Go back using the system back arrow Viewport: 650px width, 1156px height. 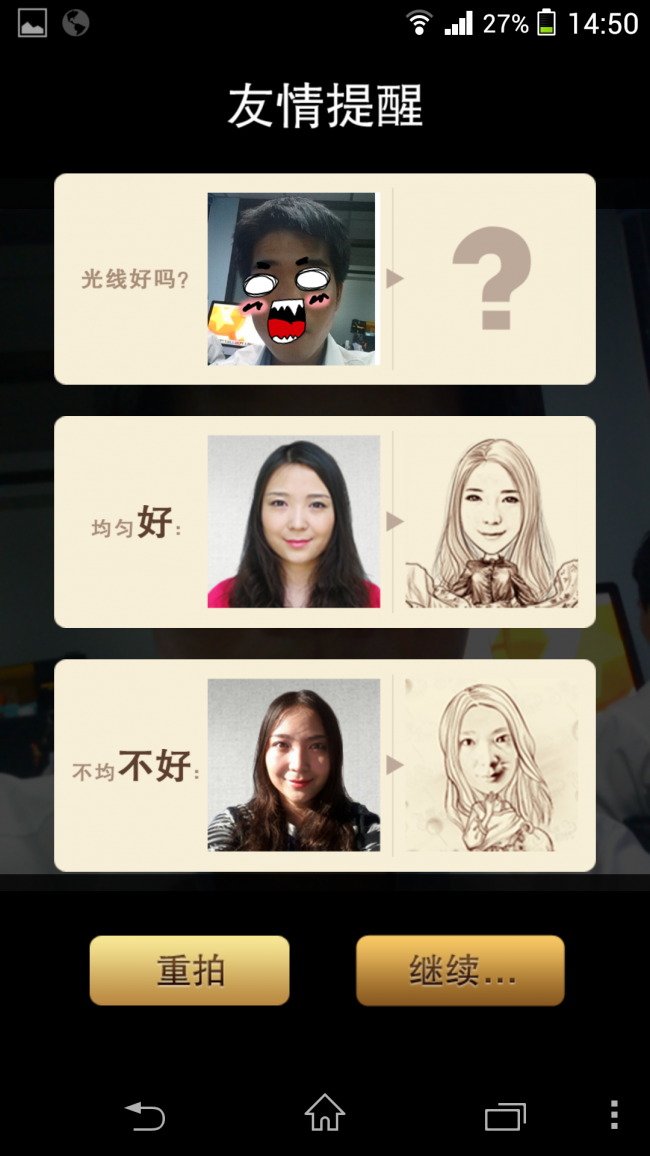[145, 1115]
